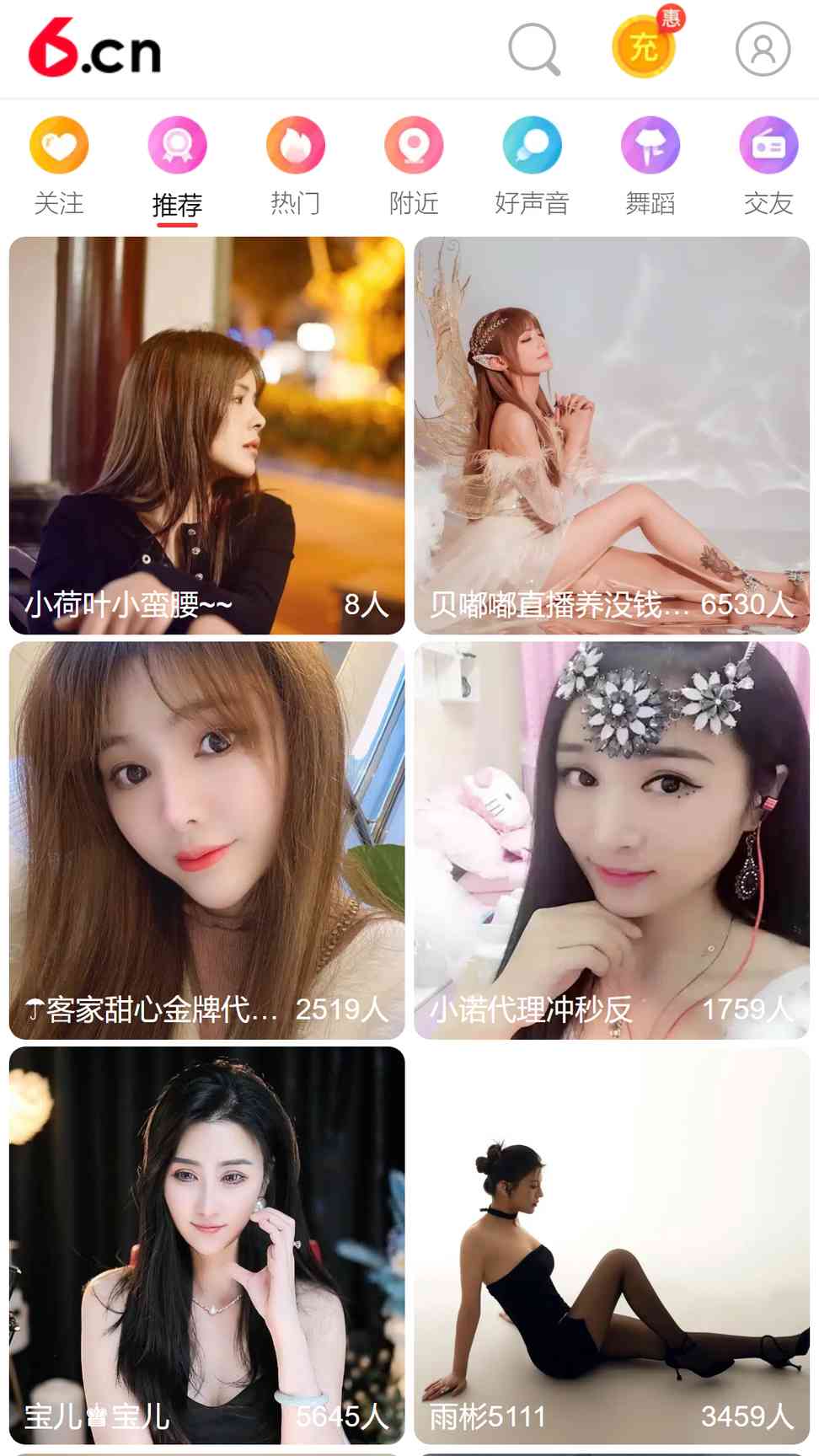
Task: Open the user profile icon
Action: pyautogui.click(x=763, y=49)
